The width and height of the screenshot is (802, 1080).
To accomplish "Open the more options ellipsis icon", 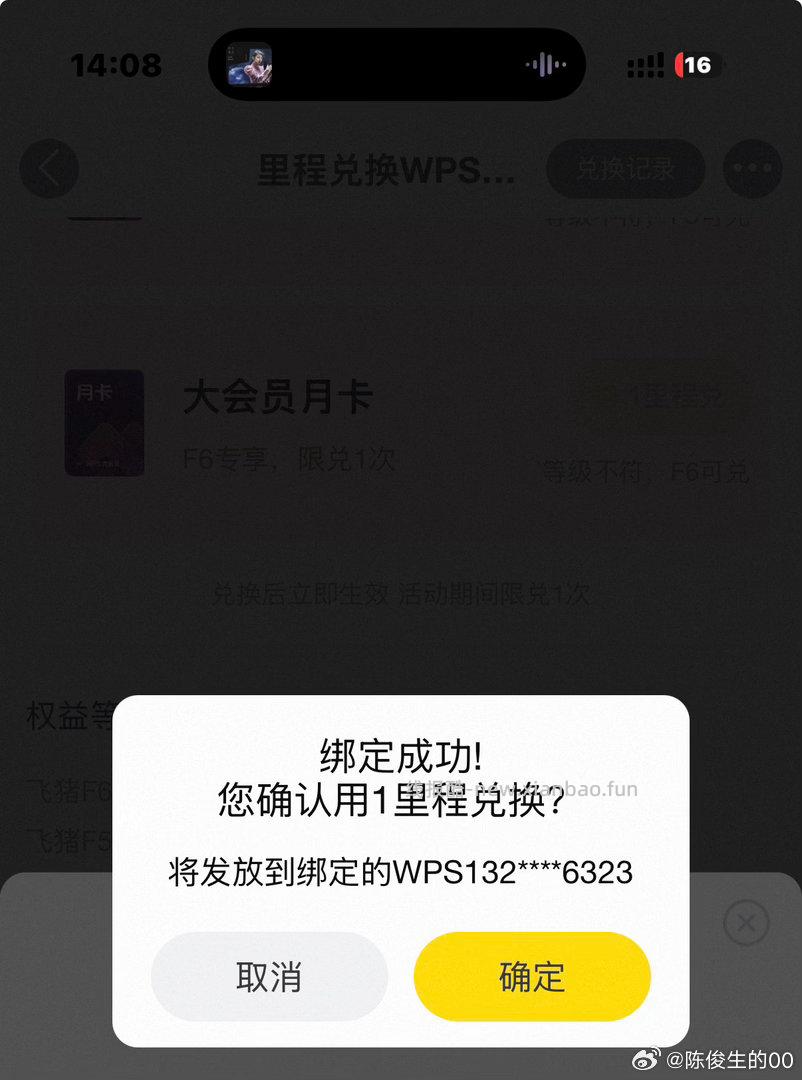I will [x=751, y=169].
